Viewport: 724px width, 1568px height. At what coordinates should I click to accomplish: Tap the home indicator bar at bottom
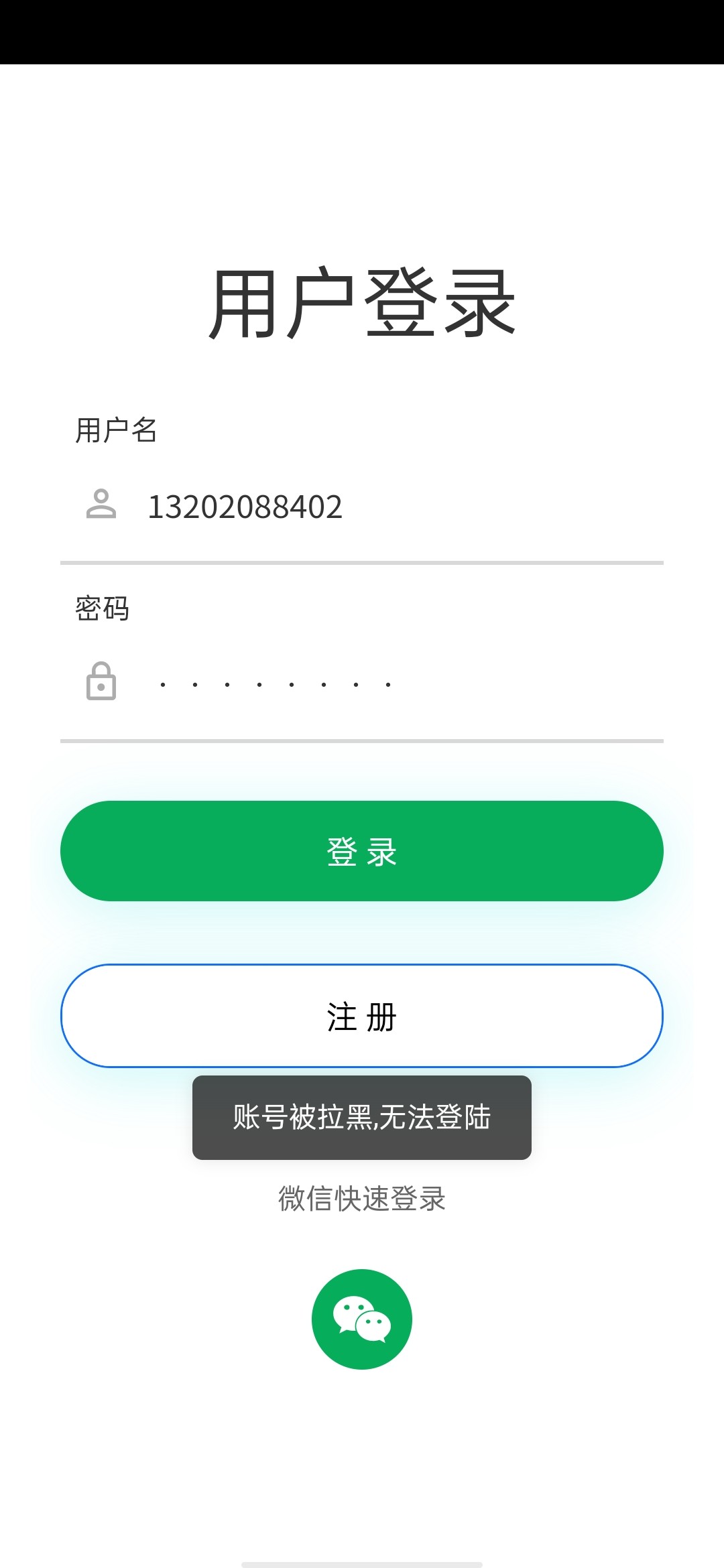362,1562
